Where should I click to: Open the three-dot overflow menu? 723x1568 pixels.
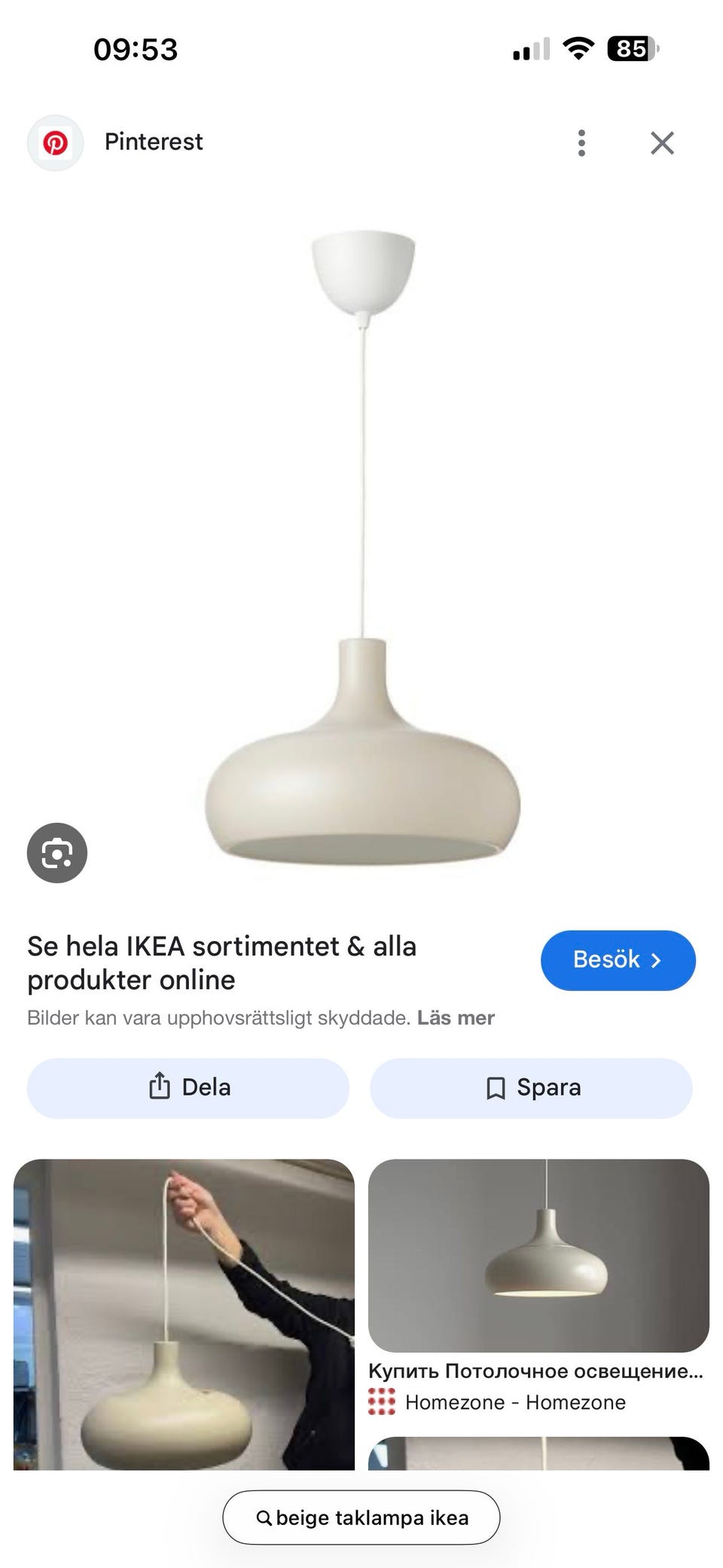coord(581,142)
